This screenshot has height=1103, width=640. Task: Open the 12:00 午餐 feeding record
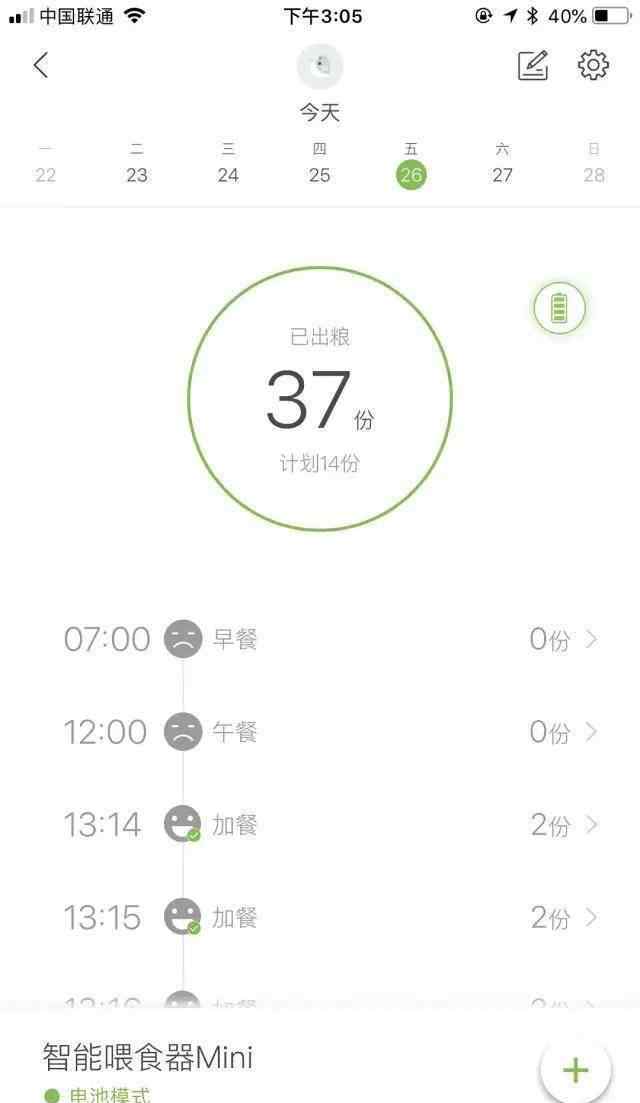click(331, 732)
